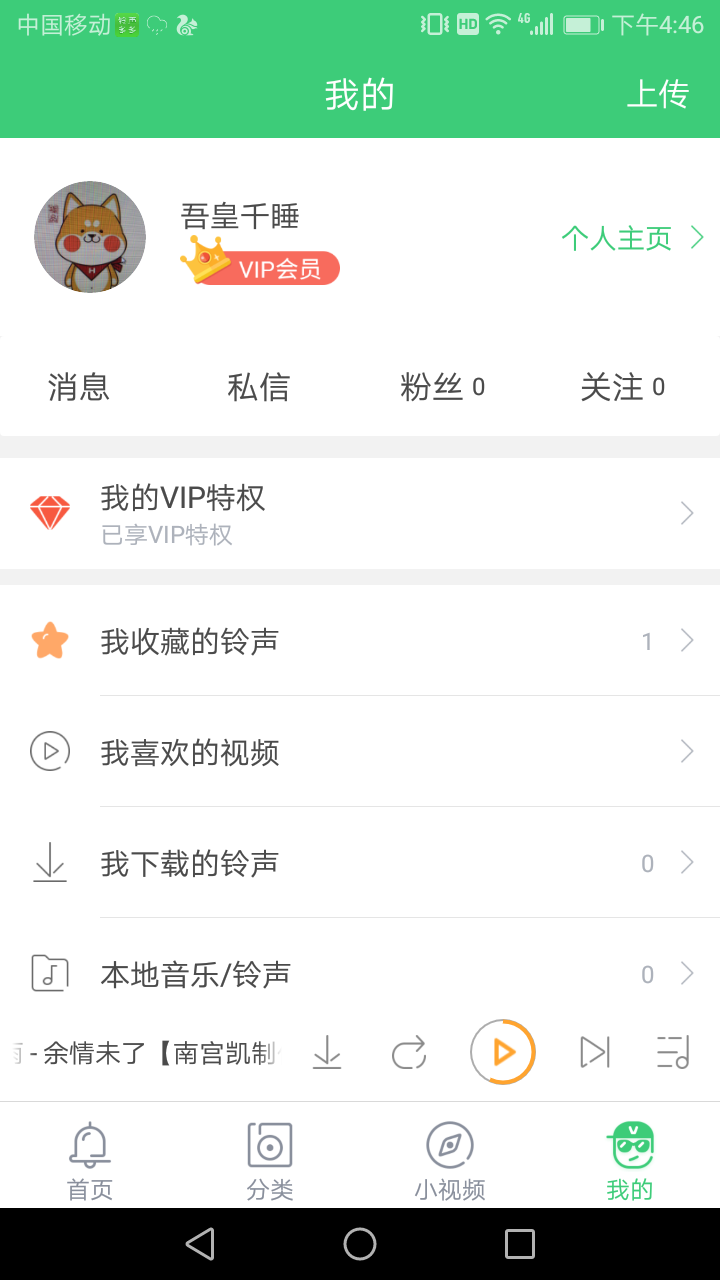Viewport: 720px width, 1280px height.
Task: Open 我收藏的铃声 favorites
Action: 360,641
